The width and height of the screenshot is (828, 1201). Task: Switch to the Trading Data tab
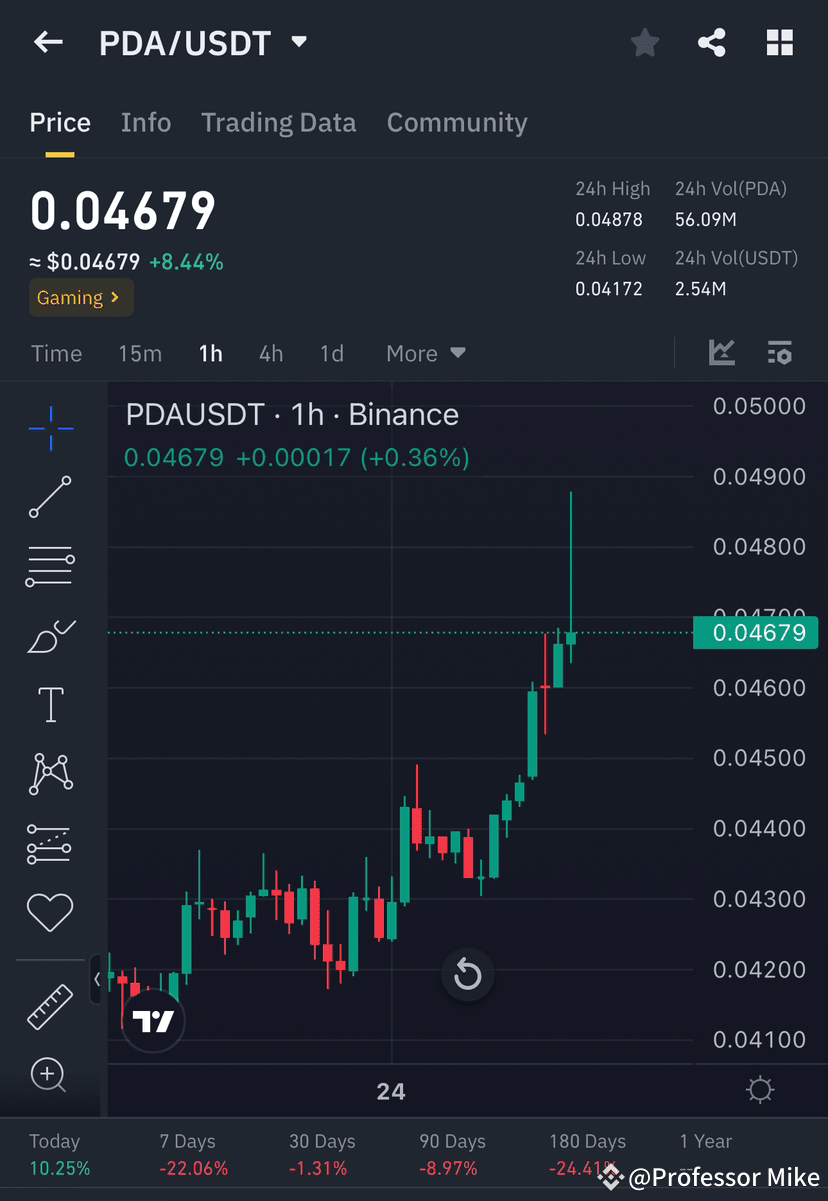point(279,122)
